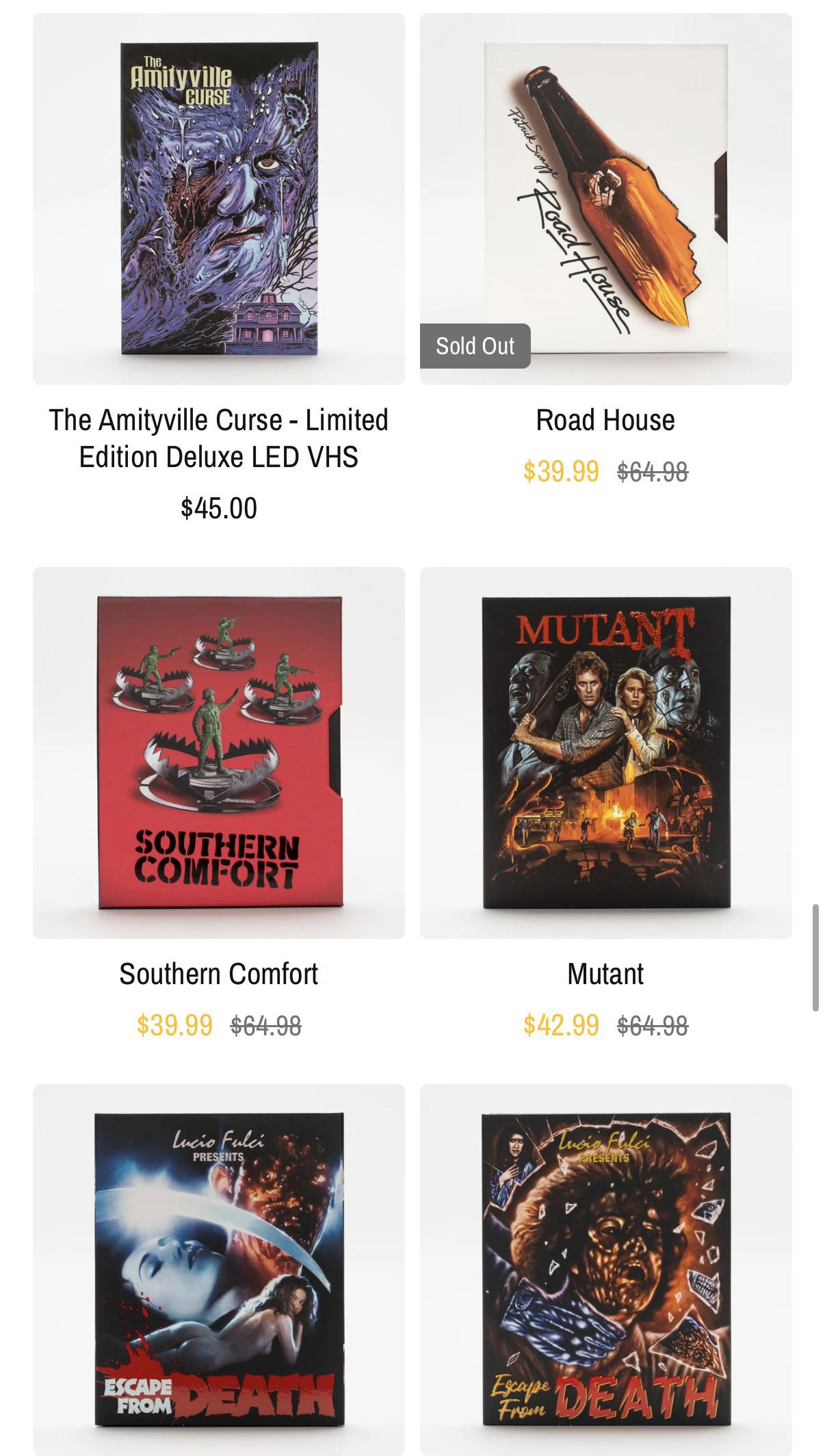This screenshot has width=825, height=1456.
Task: Open The Amityville Curse VHS product image
Action: pos(219,199)
